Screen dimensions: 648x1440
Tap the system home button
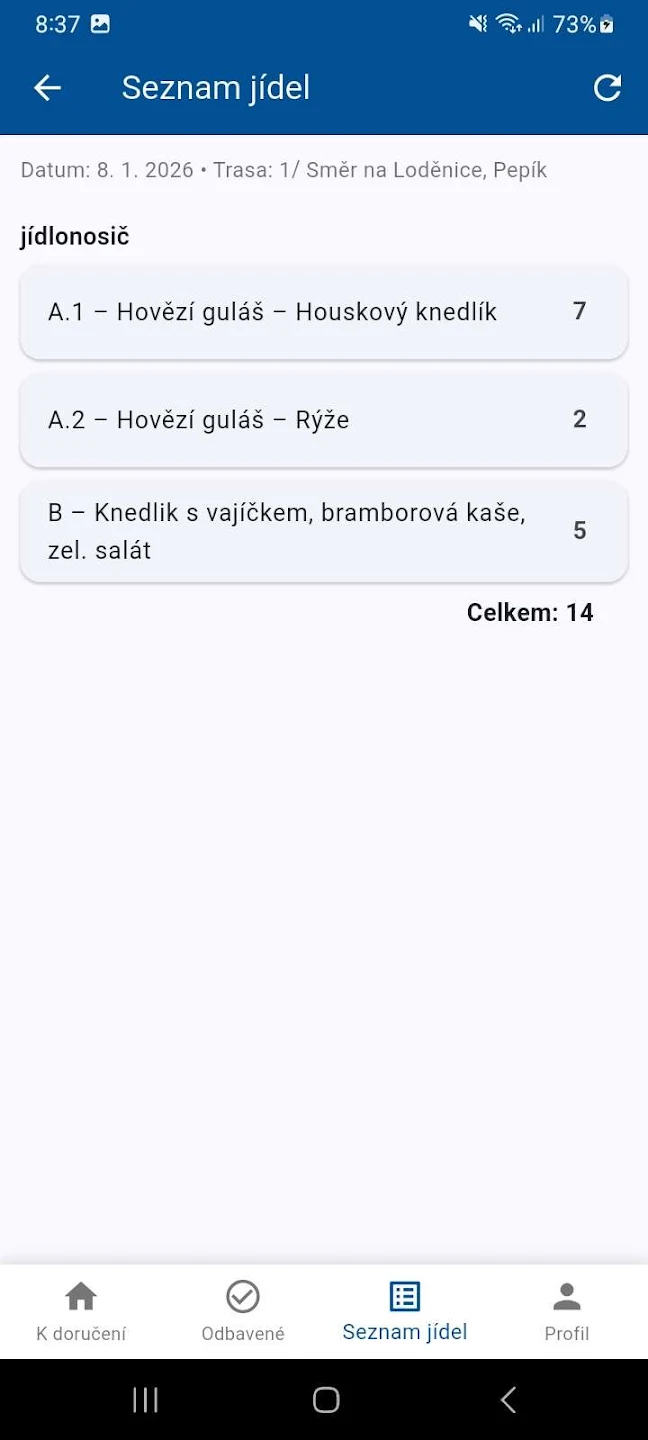click(326, 1400)
